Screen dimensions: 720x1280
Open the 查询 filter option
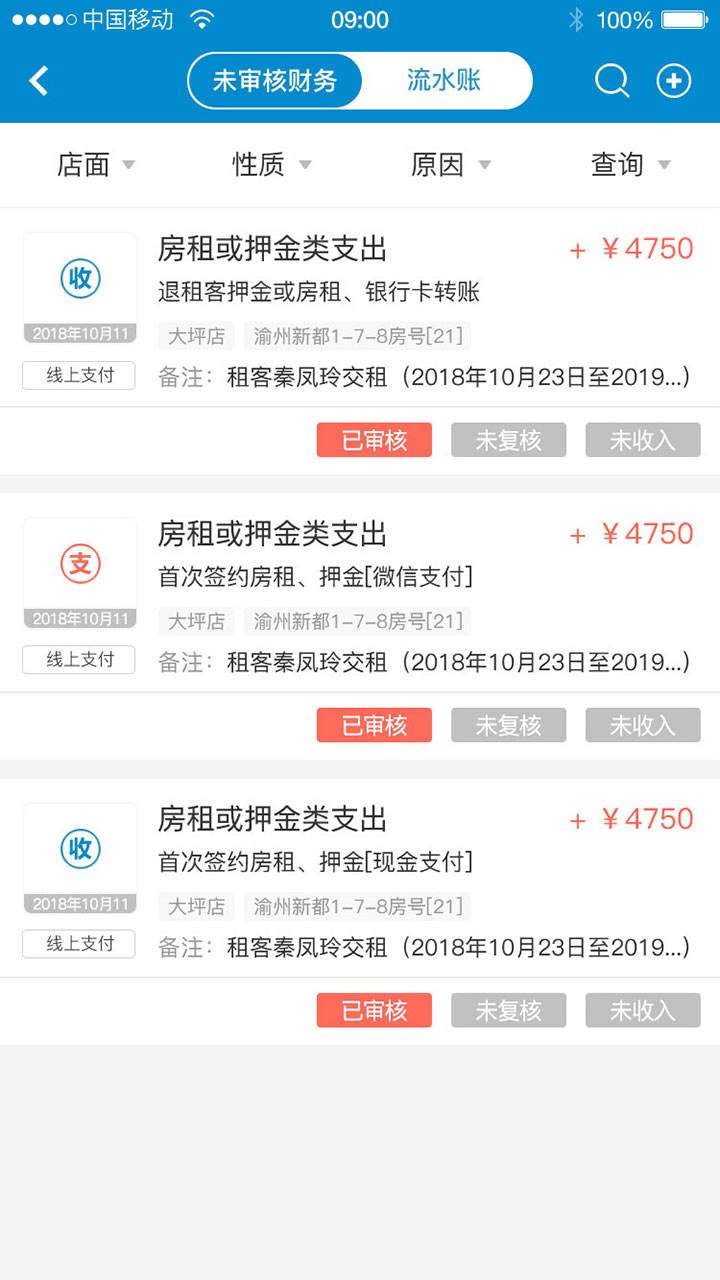coord(629,165)
